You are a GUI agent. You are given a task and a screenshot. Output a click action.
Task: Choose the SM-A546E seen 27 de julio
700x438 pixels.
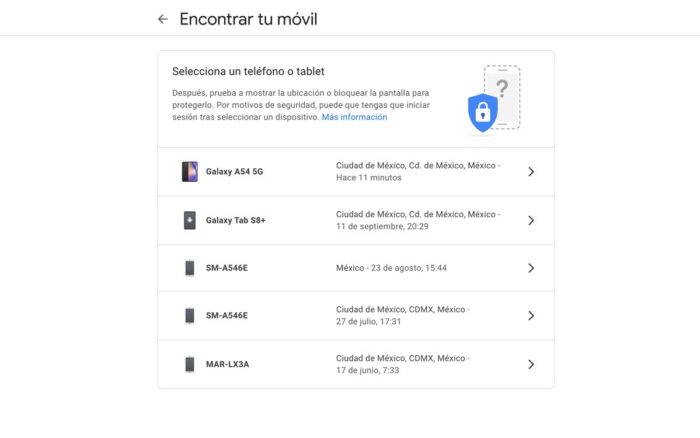[x=355, y=315]
